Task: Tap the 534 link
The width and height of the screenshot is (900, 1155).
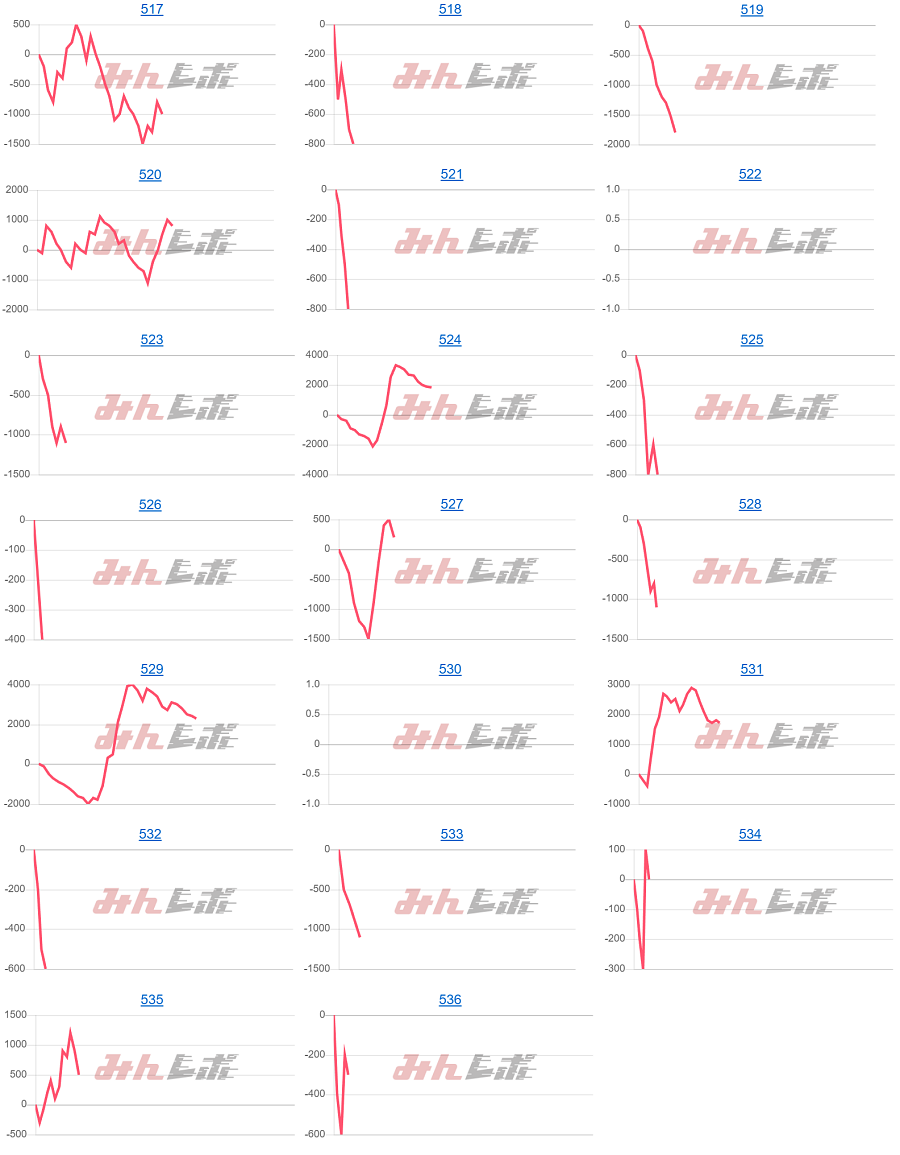Action: [x=750, y=834]
